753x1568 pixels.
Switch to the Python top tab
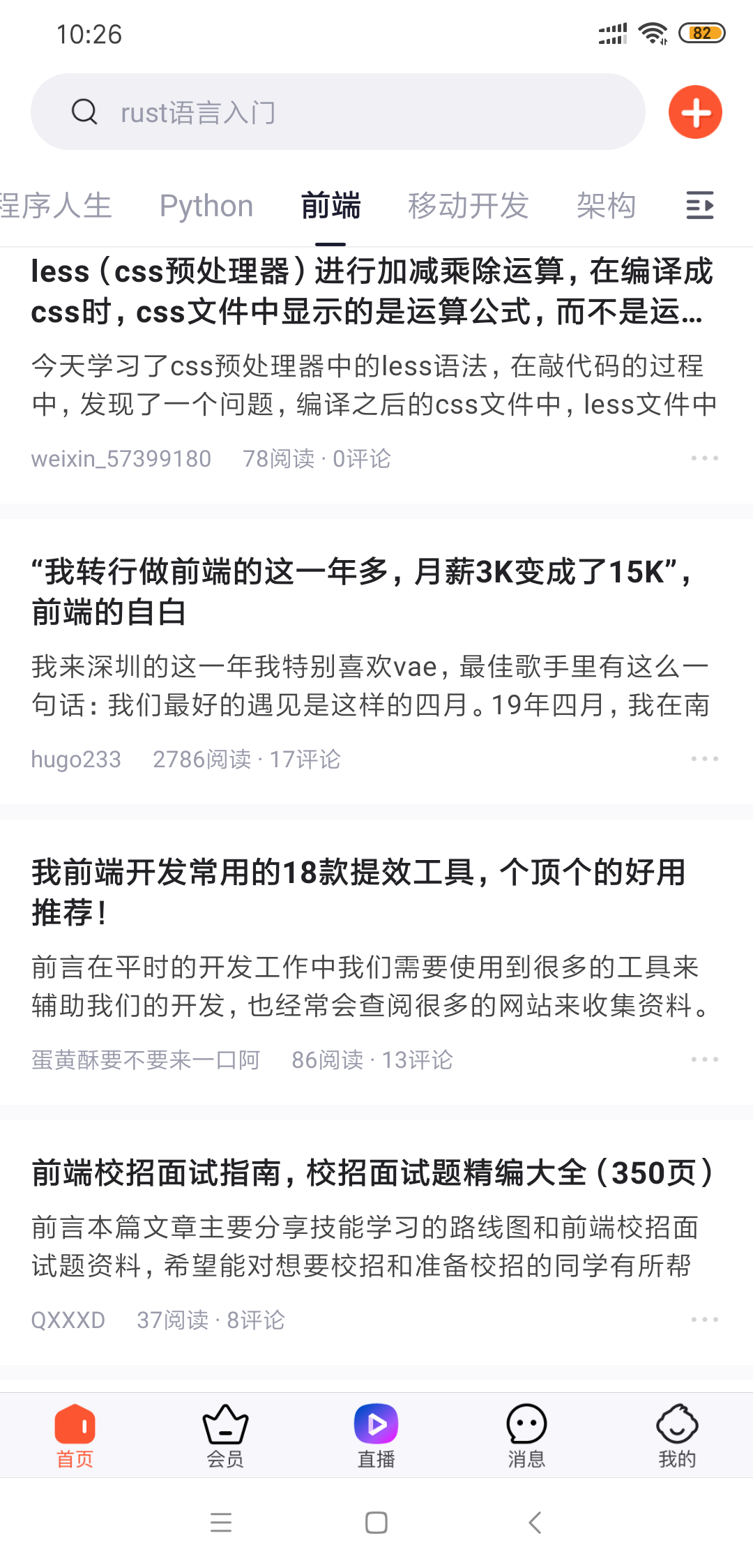click(x=206, y=206)
